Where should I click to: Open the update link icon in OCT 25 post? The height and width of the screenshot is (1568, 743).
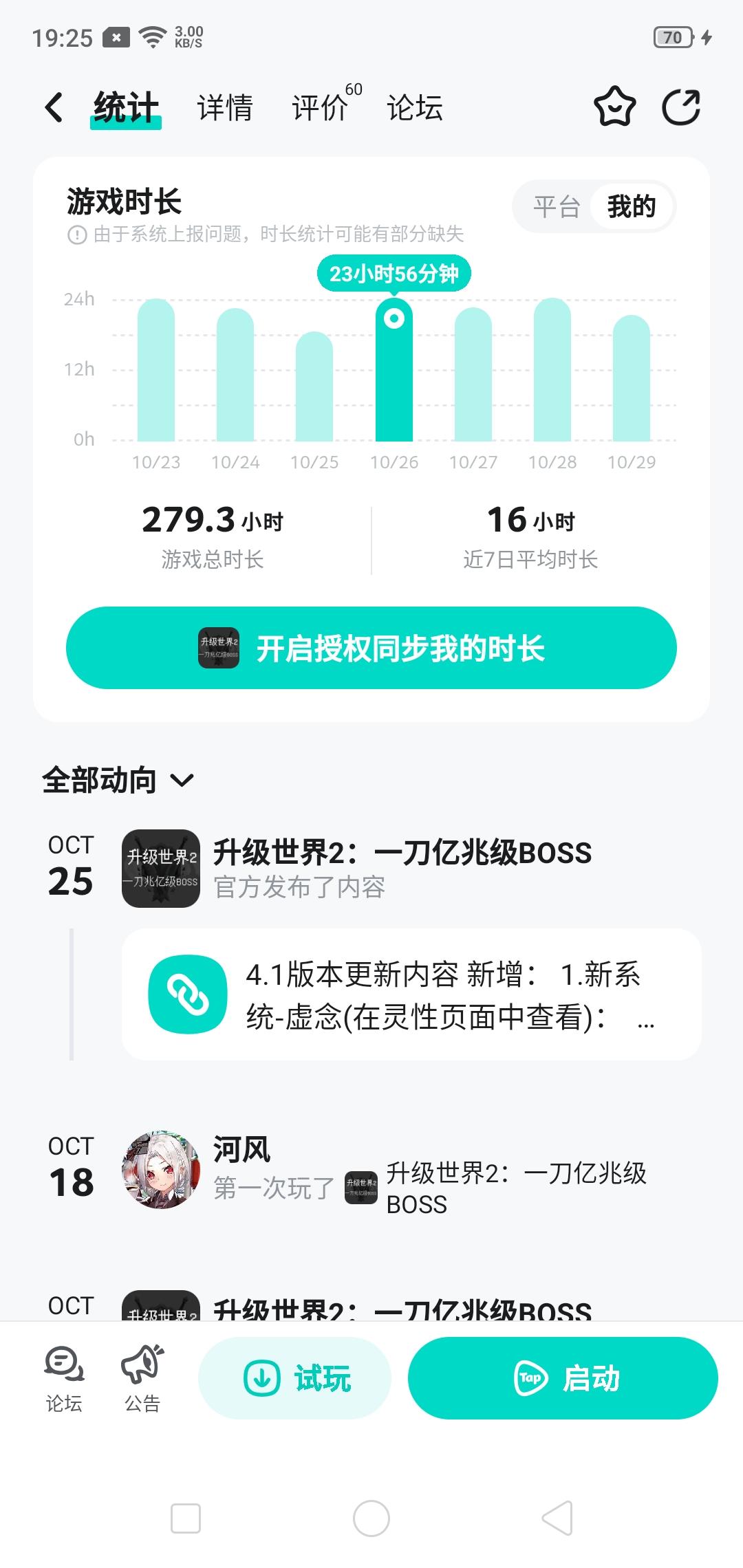pos(187,994)
